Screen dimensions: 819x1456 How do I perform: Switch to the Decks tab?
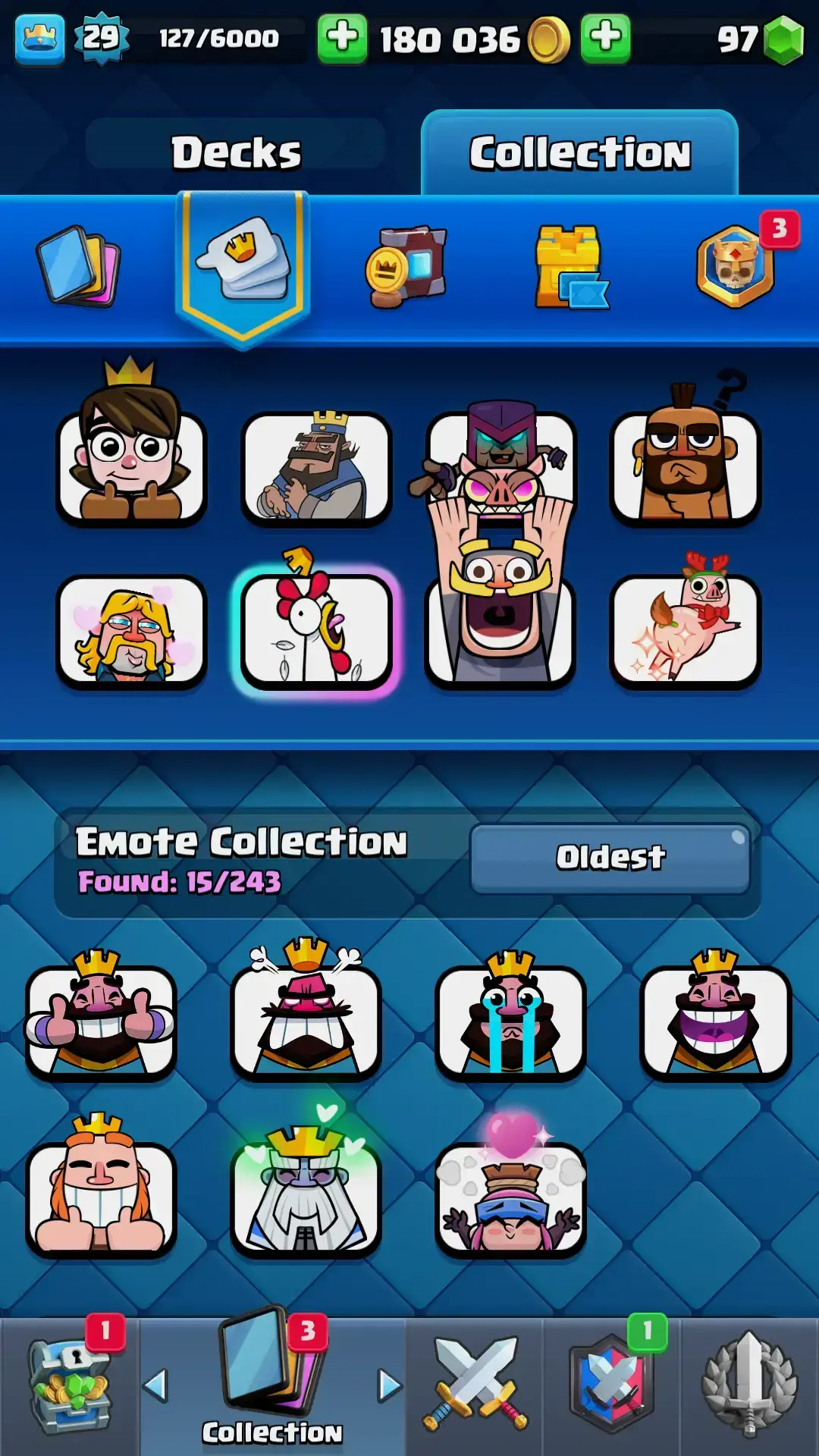point(236,152)
